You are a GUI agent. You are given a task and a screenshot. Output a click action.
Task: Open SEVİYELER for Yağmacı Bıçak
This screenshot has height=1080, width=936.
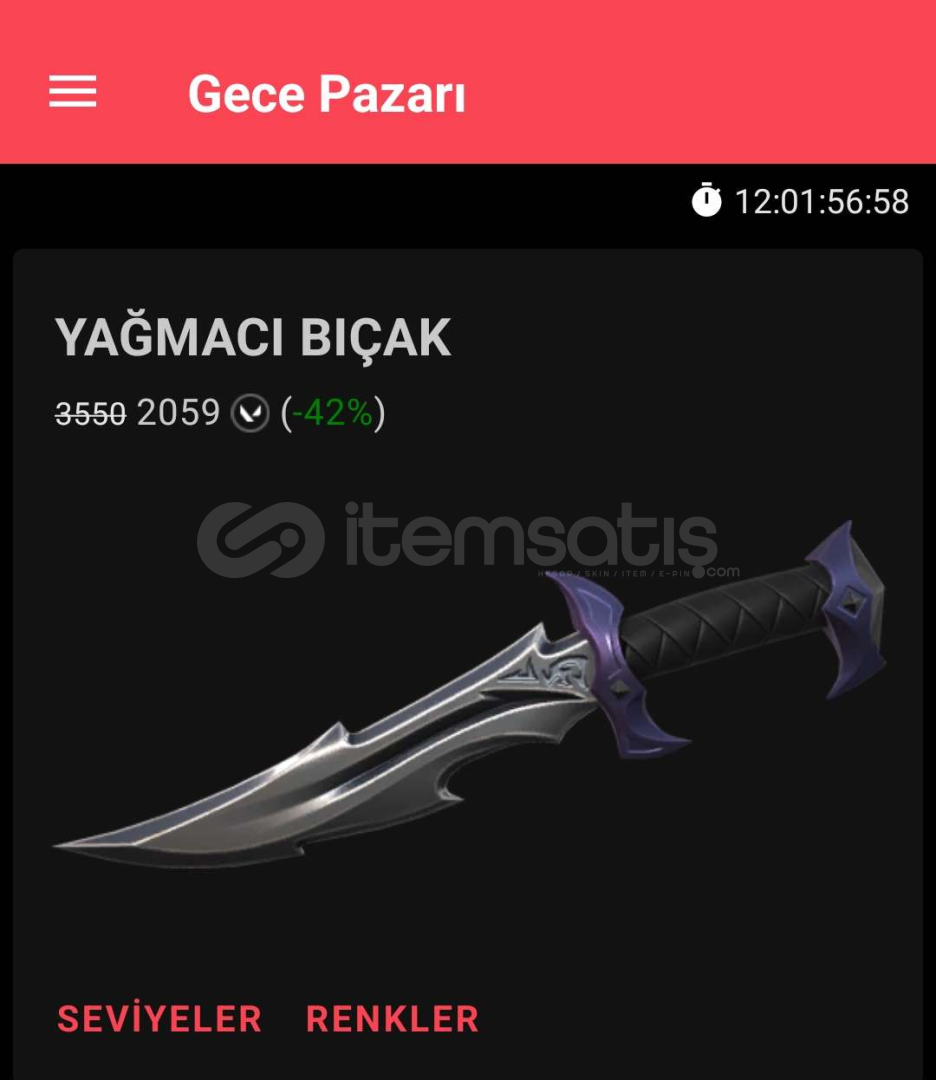(x=159, y=1019)
